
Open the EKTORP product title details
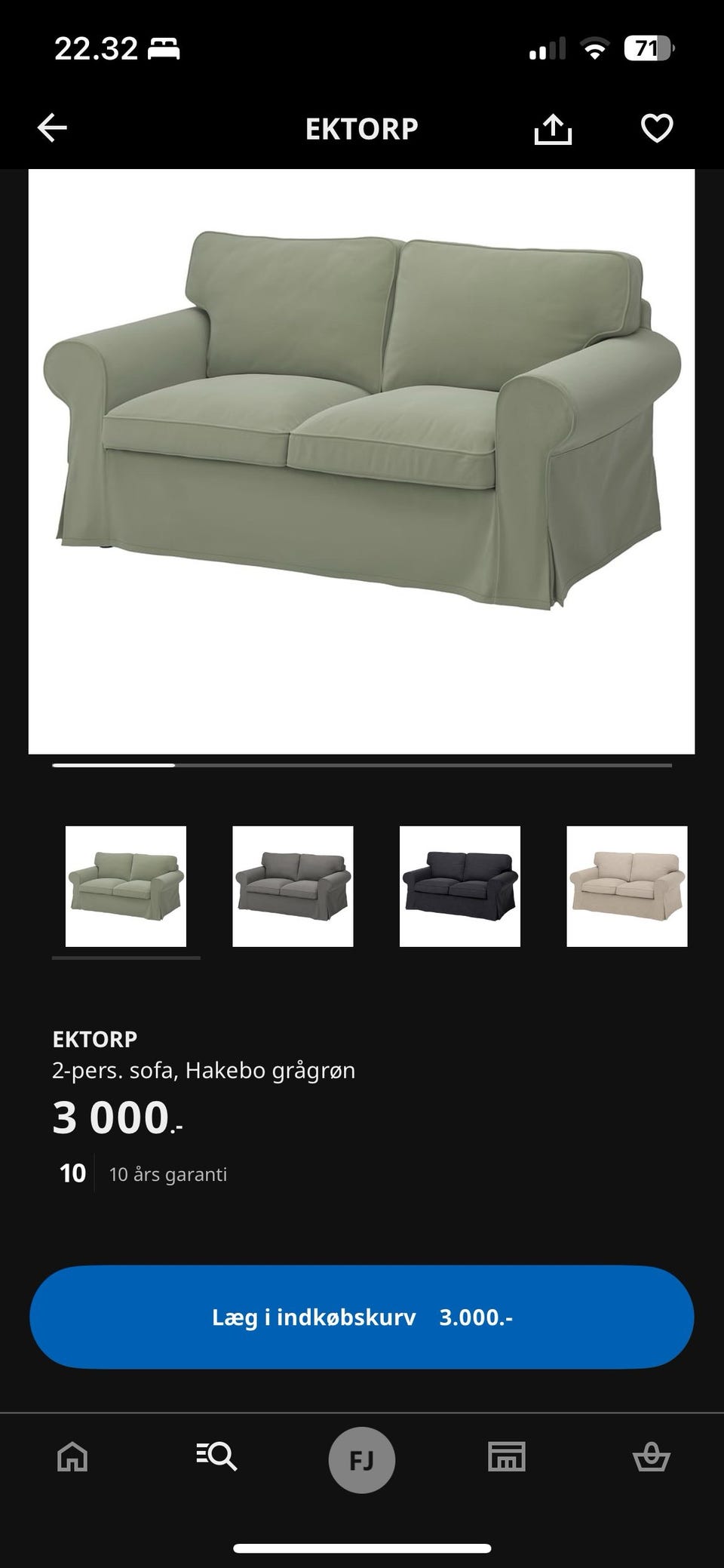pyautogui.click(x=94, y=1038)
